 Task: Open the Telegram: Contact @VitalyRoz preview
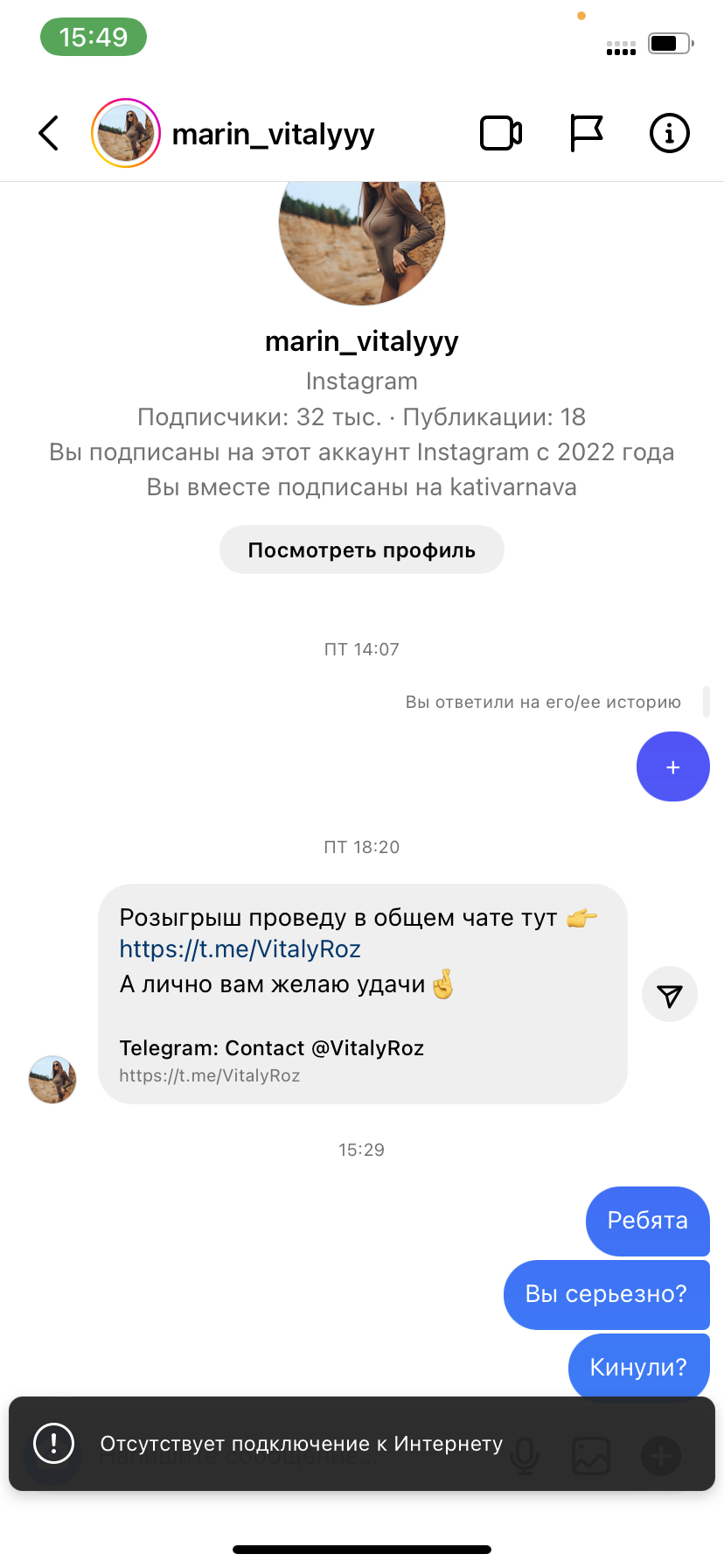[x=272, y=1060]
